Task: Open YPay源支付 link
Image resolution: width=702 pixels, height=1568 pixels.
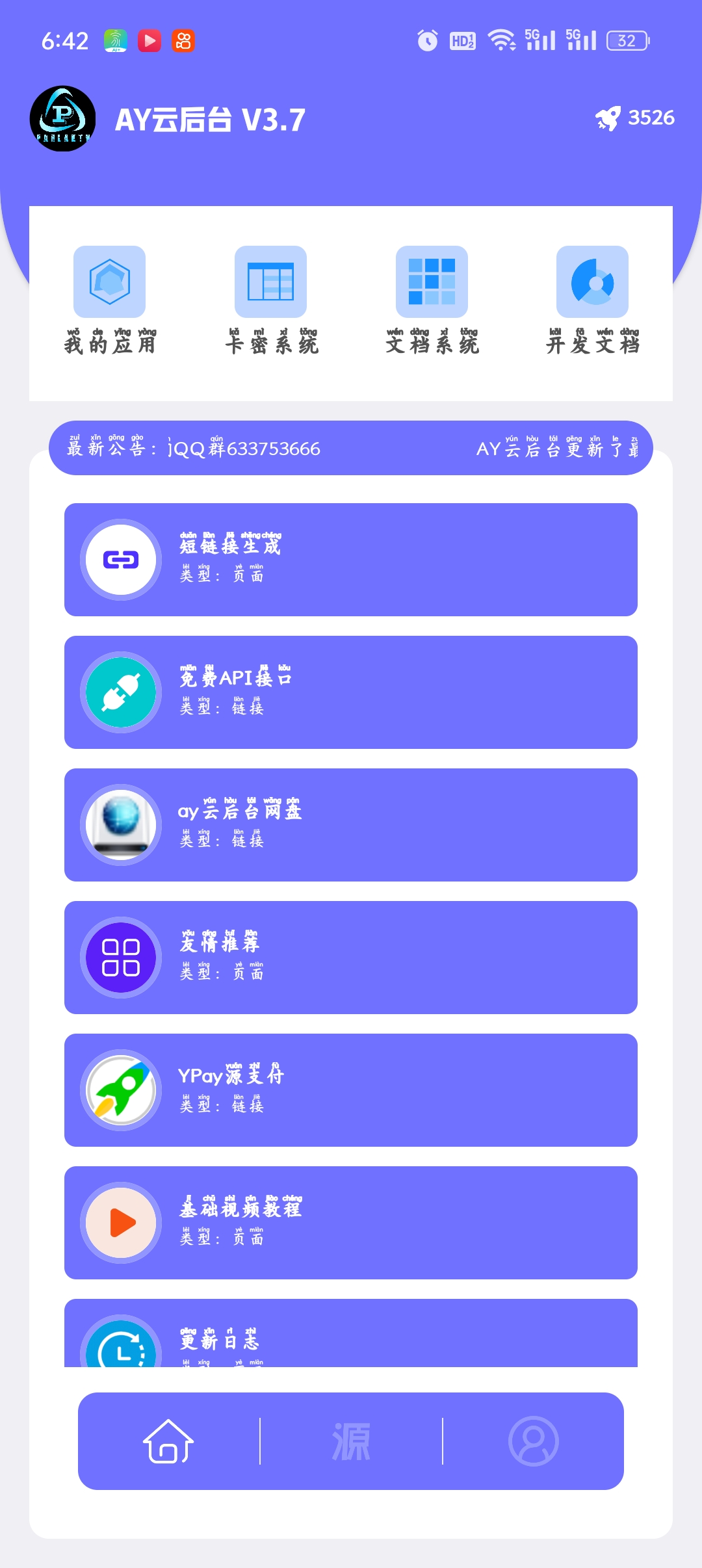Action: (351, 1090)
